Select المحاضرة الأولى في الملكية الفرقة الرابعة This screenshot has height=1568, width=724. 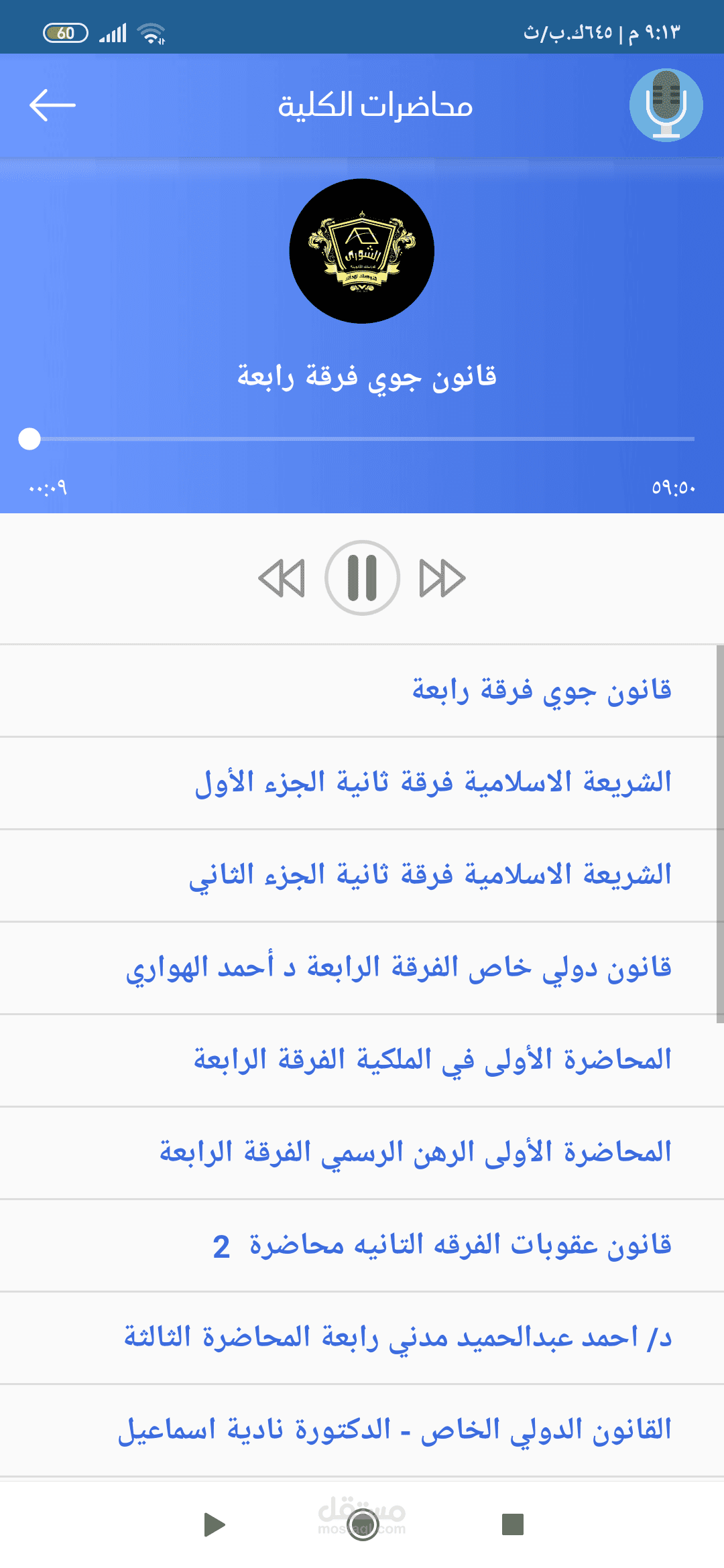(x=362, y=1061)
